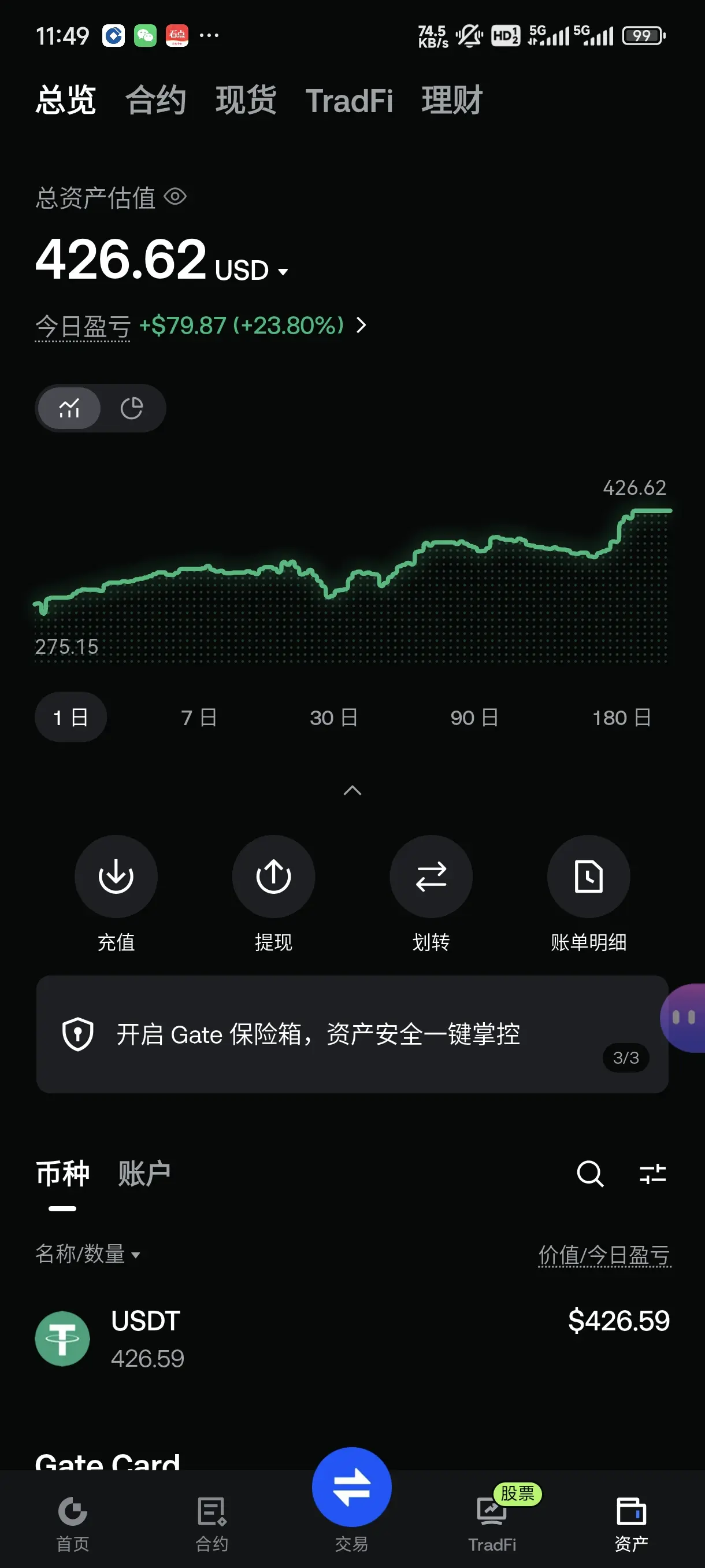Open today's profit and loss details

coord(361,325)
